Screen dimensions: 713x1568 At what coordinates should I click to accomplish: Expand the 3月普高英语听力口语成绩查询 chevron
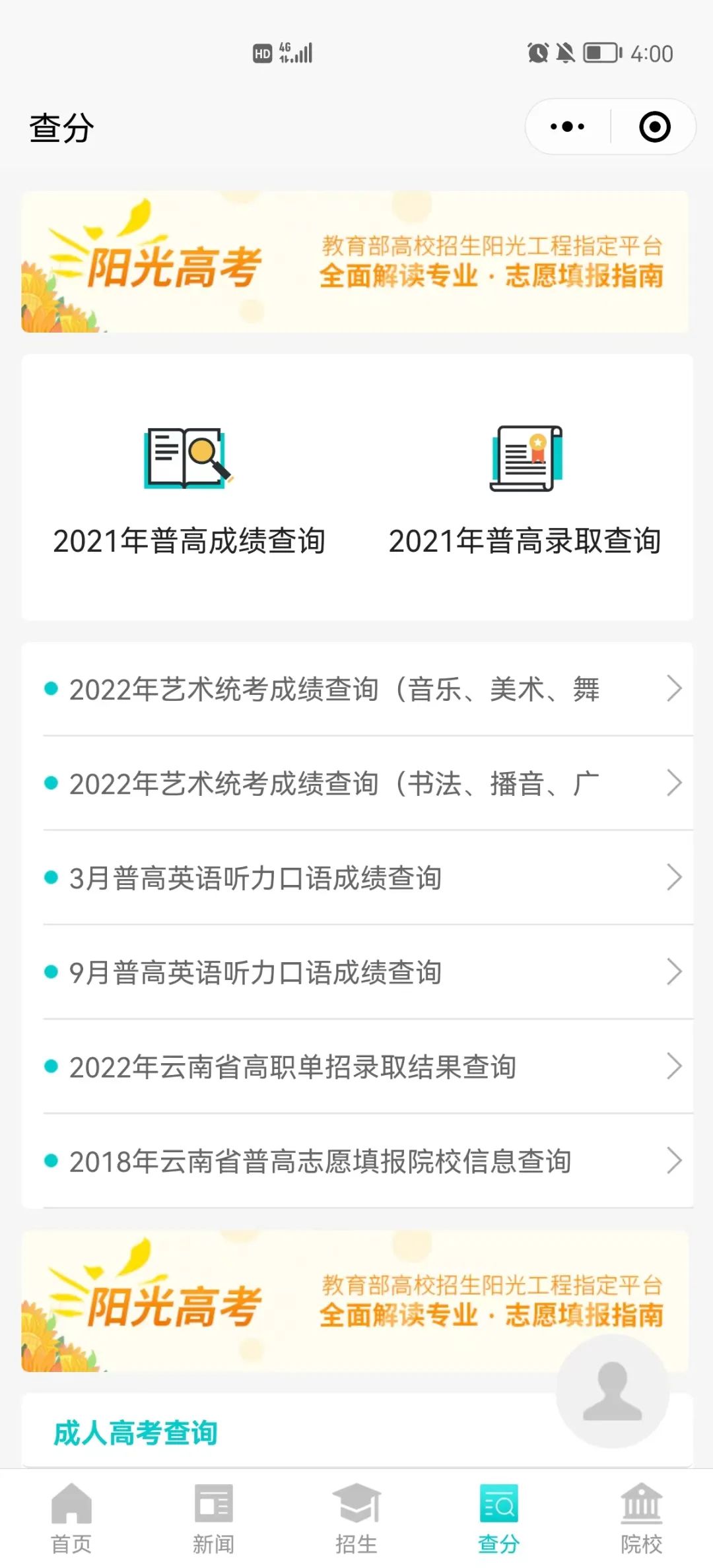[x=673, y=878]
